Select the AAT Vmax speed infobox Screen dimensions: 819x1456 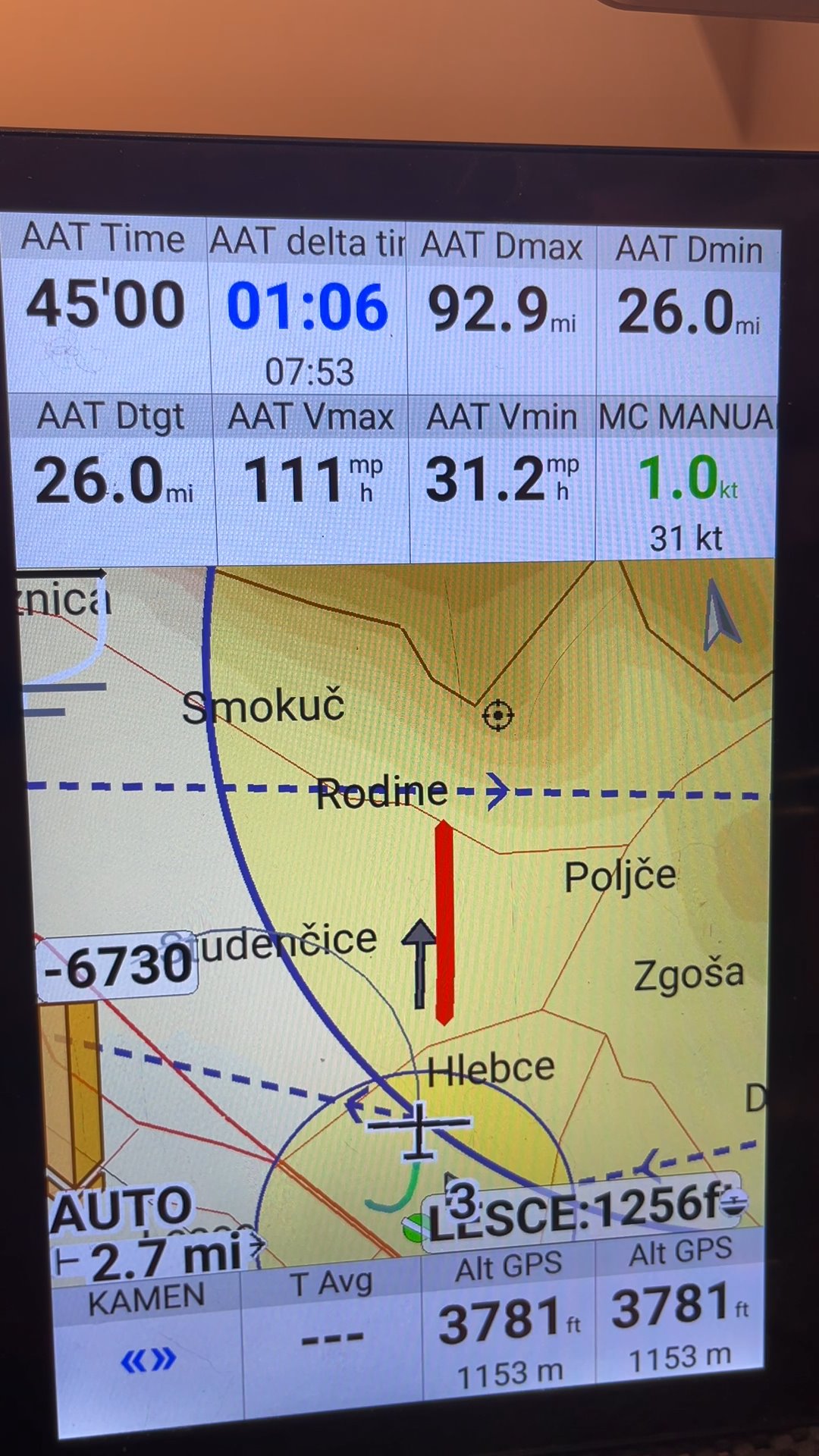[x=312, y=479]
